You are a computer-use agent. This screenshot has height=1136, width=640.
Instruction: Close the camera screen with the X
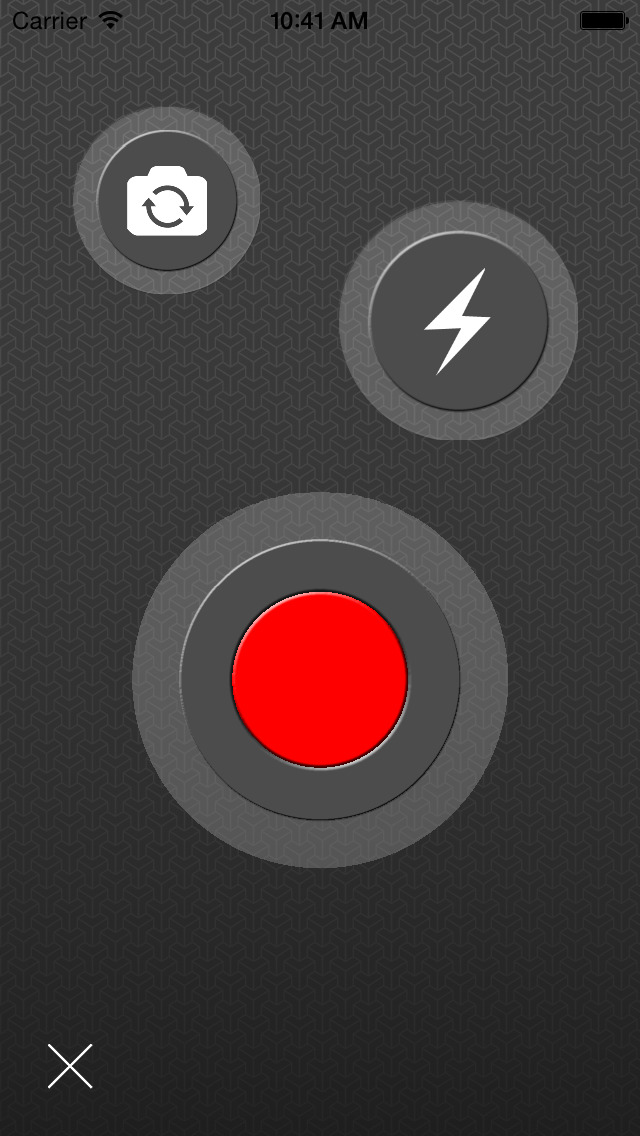70,1066
